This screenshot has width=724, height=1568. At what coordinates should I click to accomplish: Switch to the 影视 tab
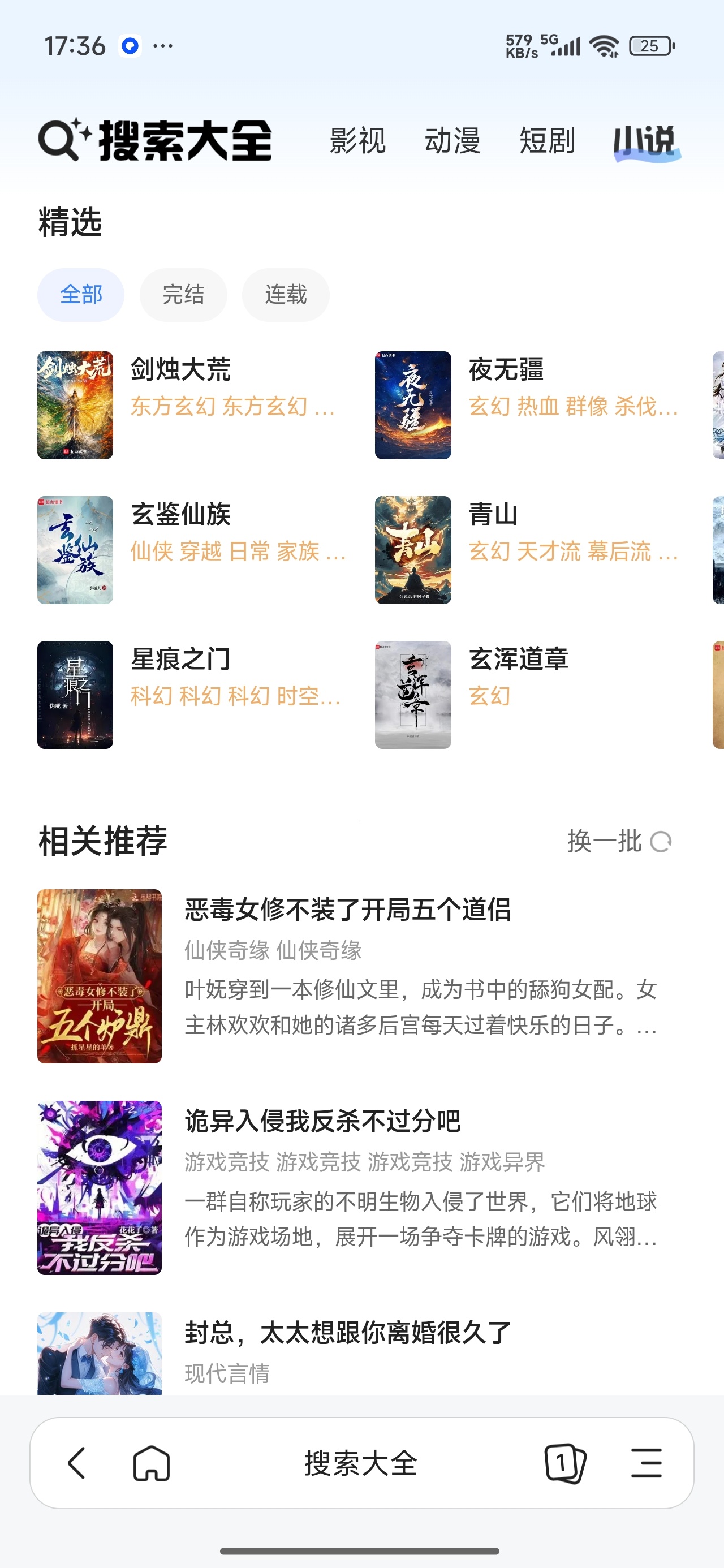point(357,141)
